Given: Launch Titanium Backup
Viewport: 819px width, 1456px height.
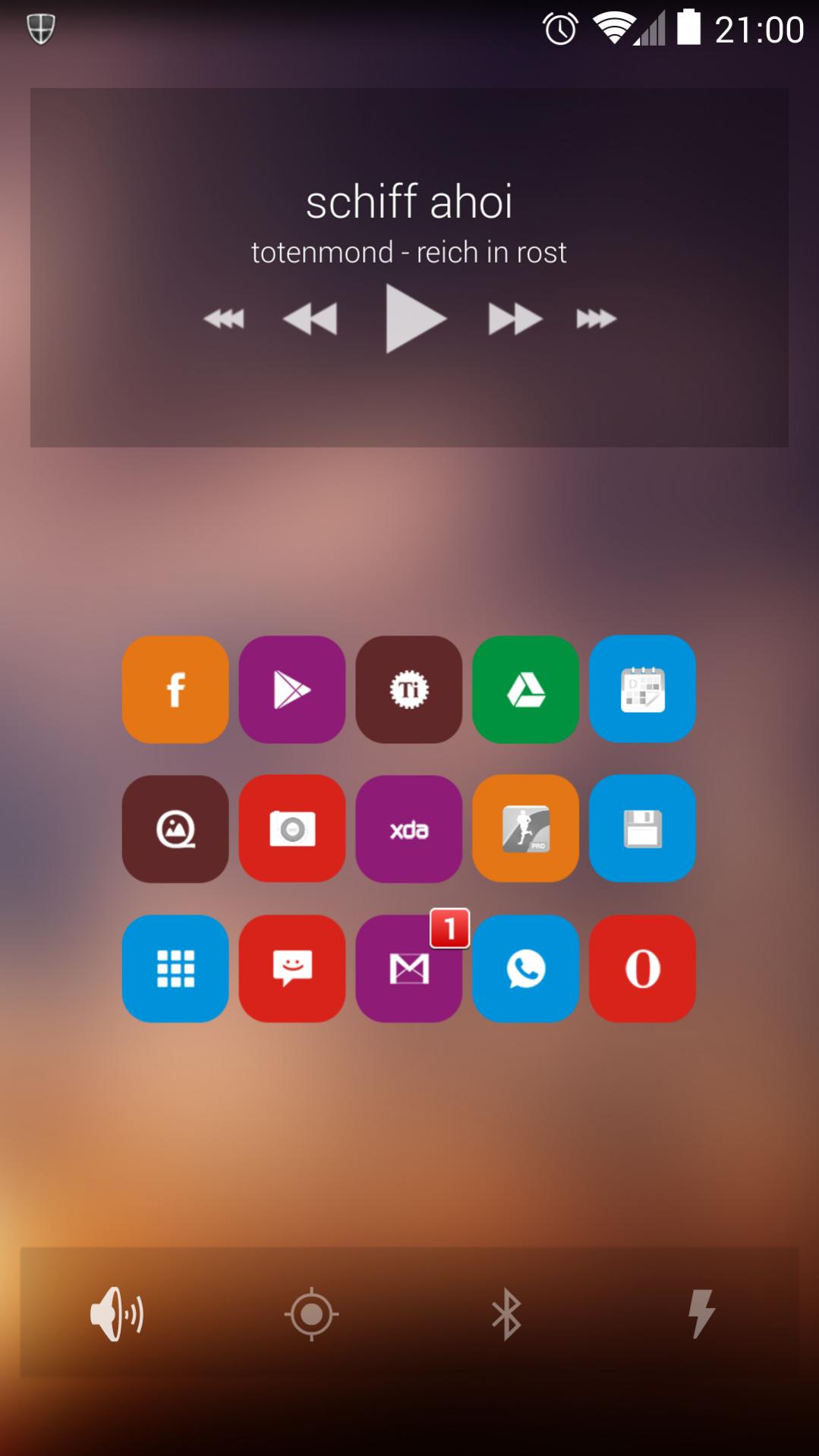Looking at the screenshot, I should [x=409, y=689].
